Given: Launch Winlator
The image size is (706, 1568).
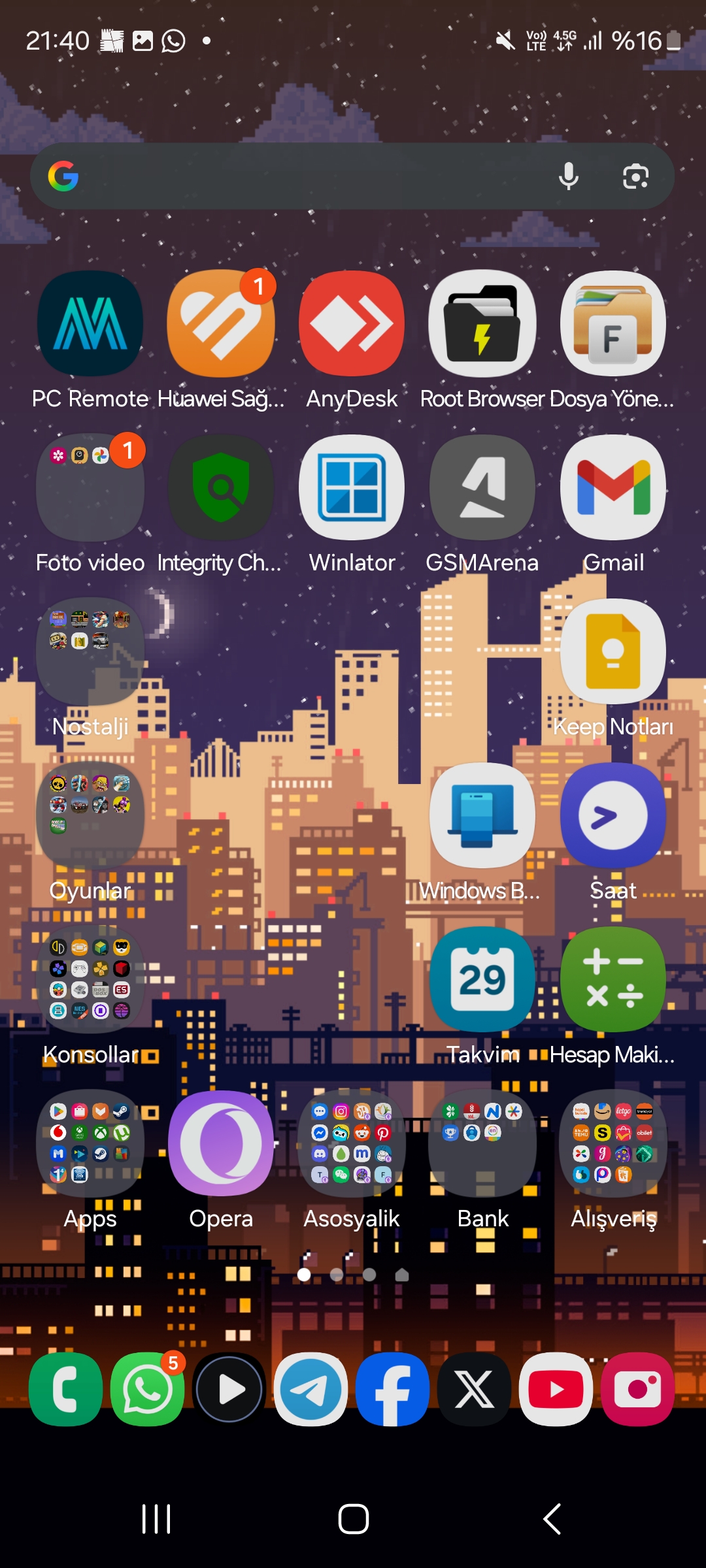Looking at the screenshot, I should [352, 487].
